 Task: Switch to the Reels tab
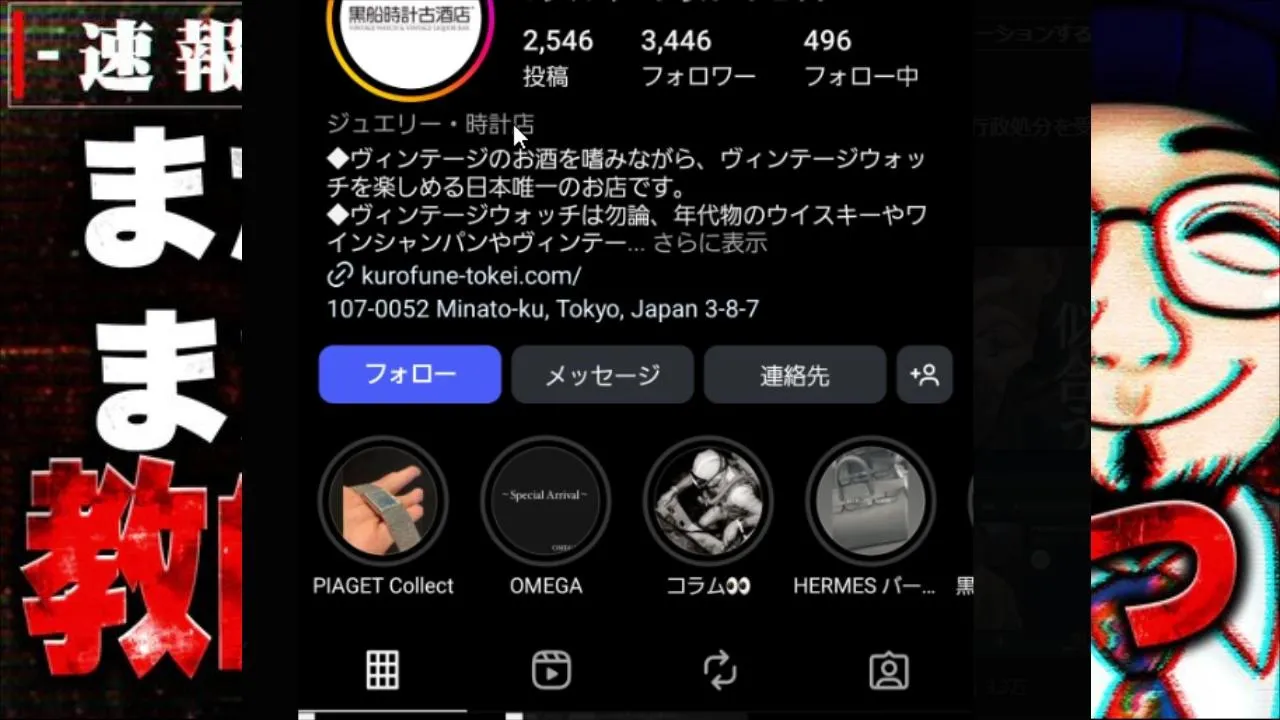551,670
